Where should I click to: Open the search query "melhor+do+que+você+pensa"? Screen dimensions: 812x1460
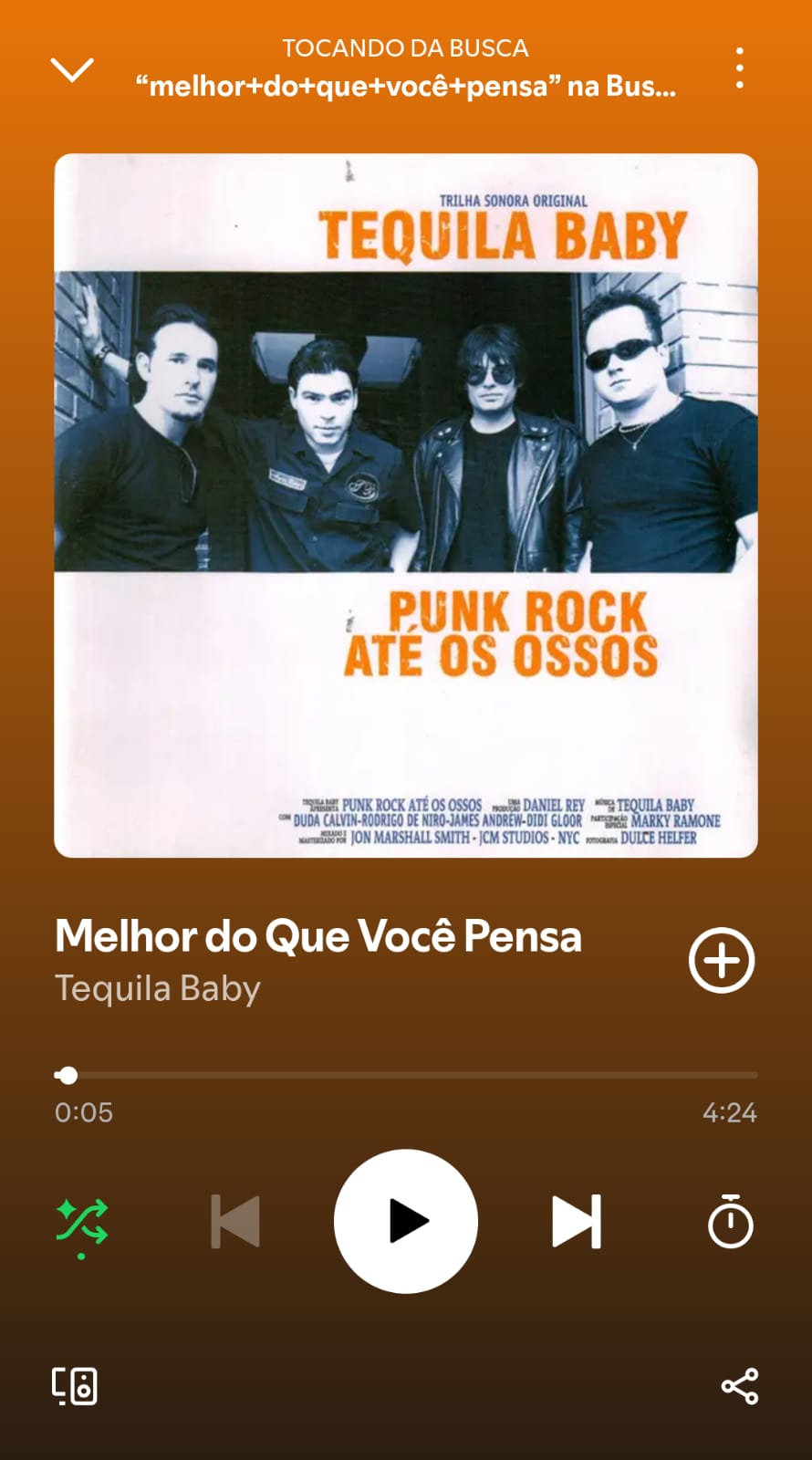(x=404, y=87)
